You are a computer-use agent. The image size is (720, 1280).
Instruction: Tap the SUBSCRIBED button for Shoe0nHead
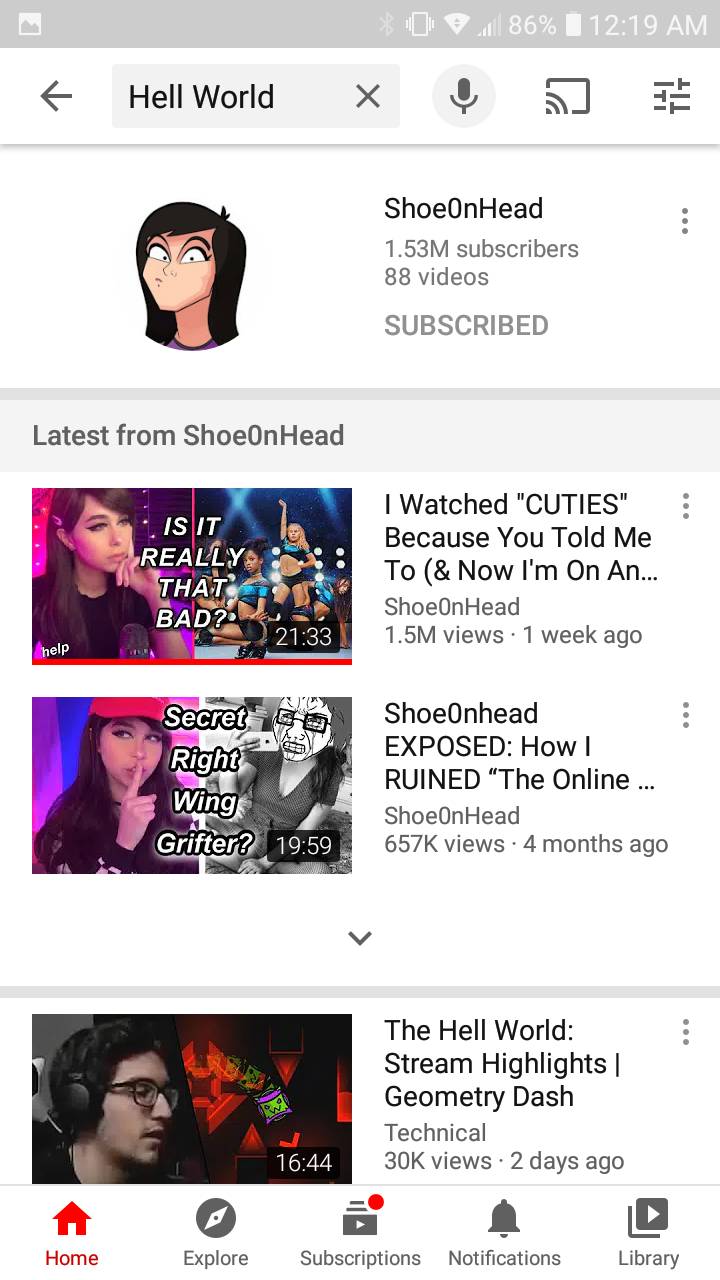click(466, 325)
